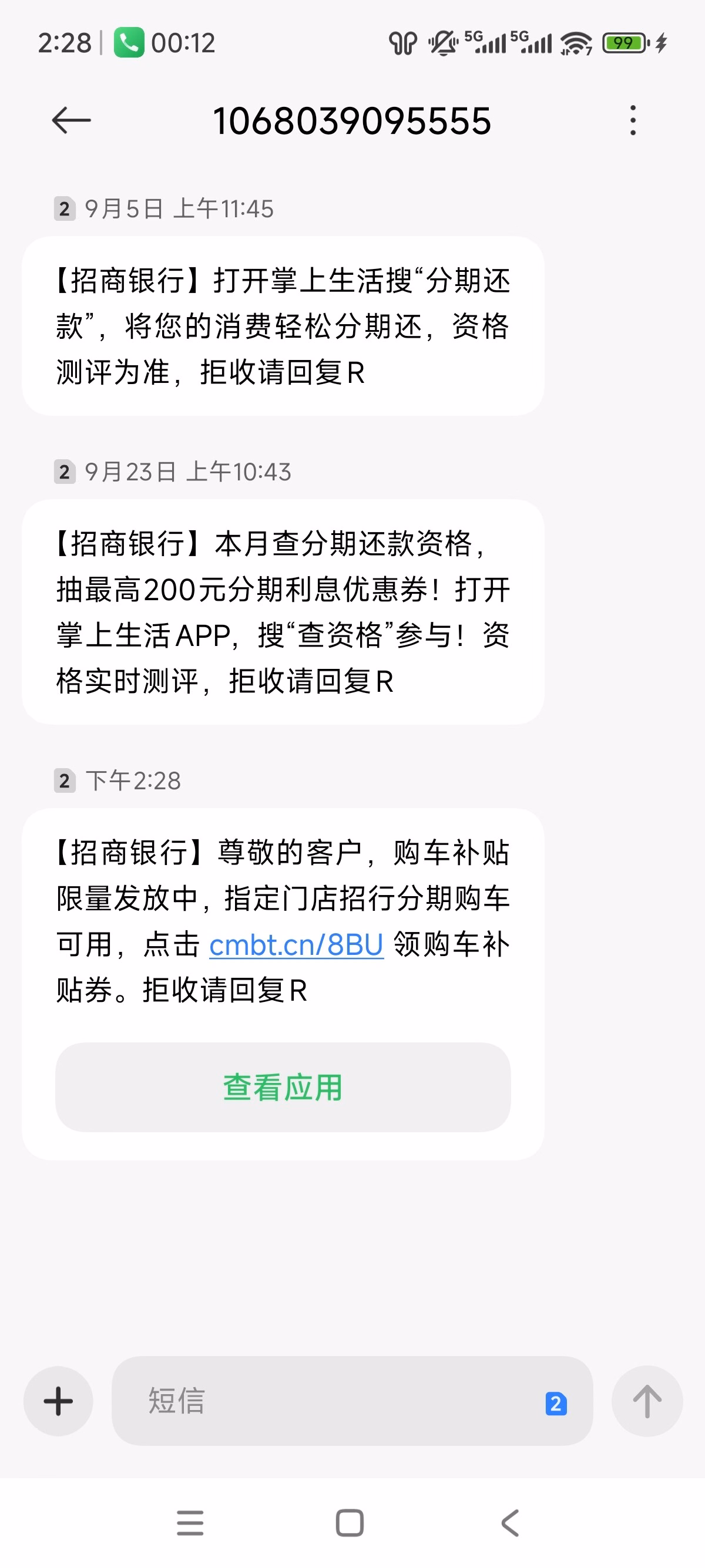Open the three-dot overflow menu
705x1568 pixels.
pos(633,120)
